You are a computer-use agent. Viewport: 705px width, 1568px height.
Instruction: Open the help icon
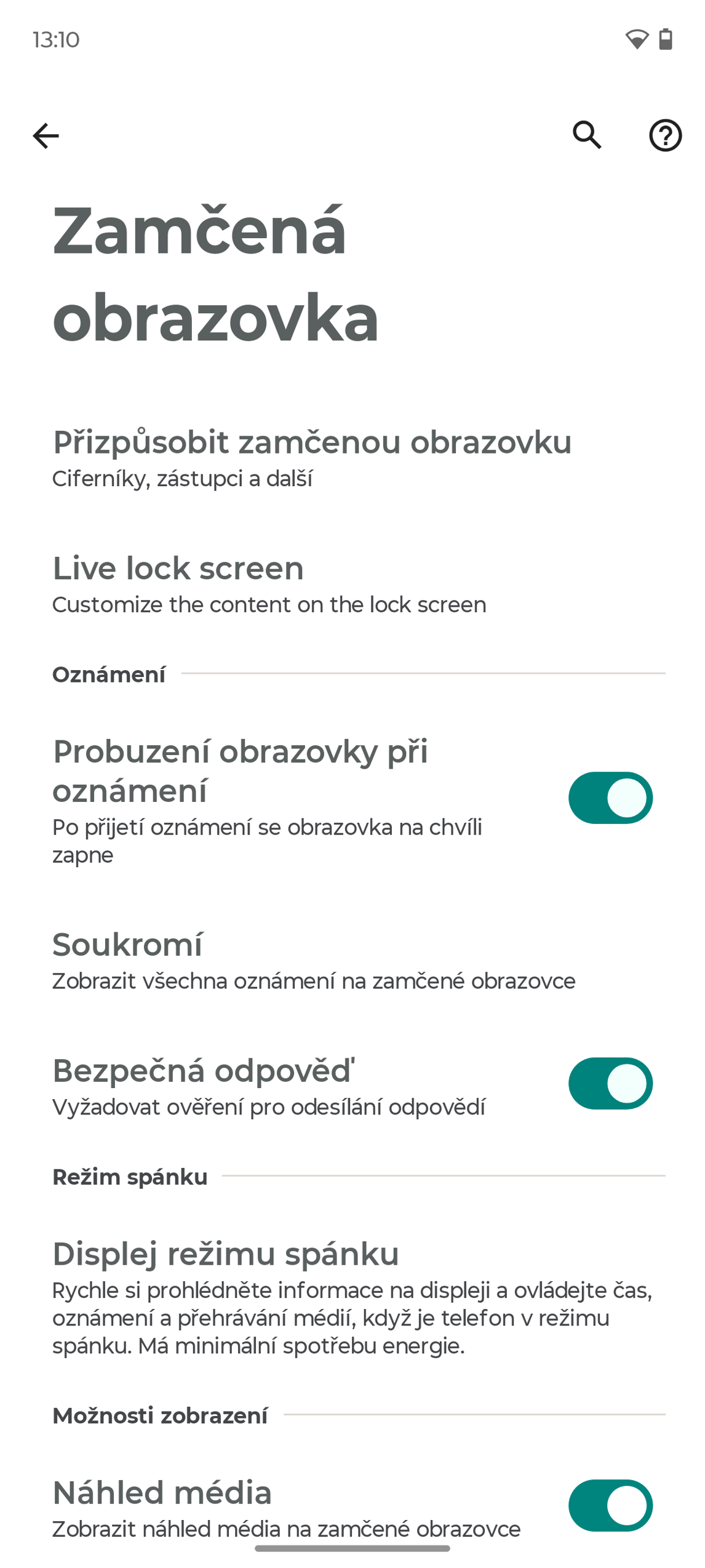(x=665, y=135)
